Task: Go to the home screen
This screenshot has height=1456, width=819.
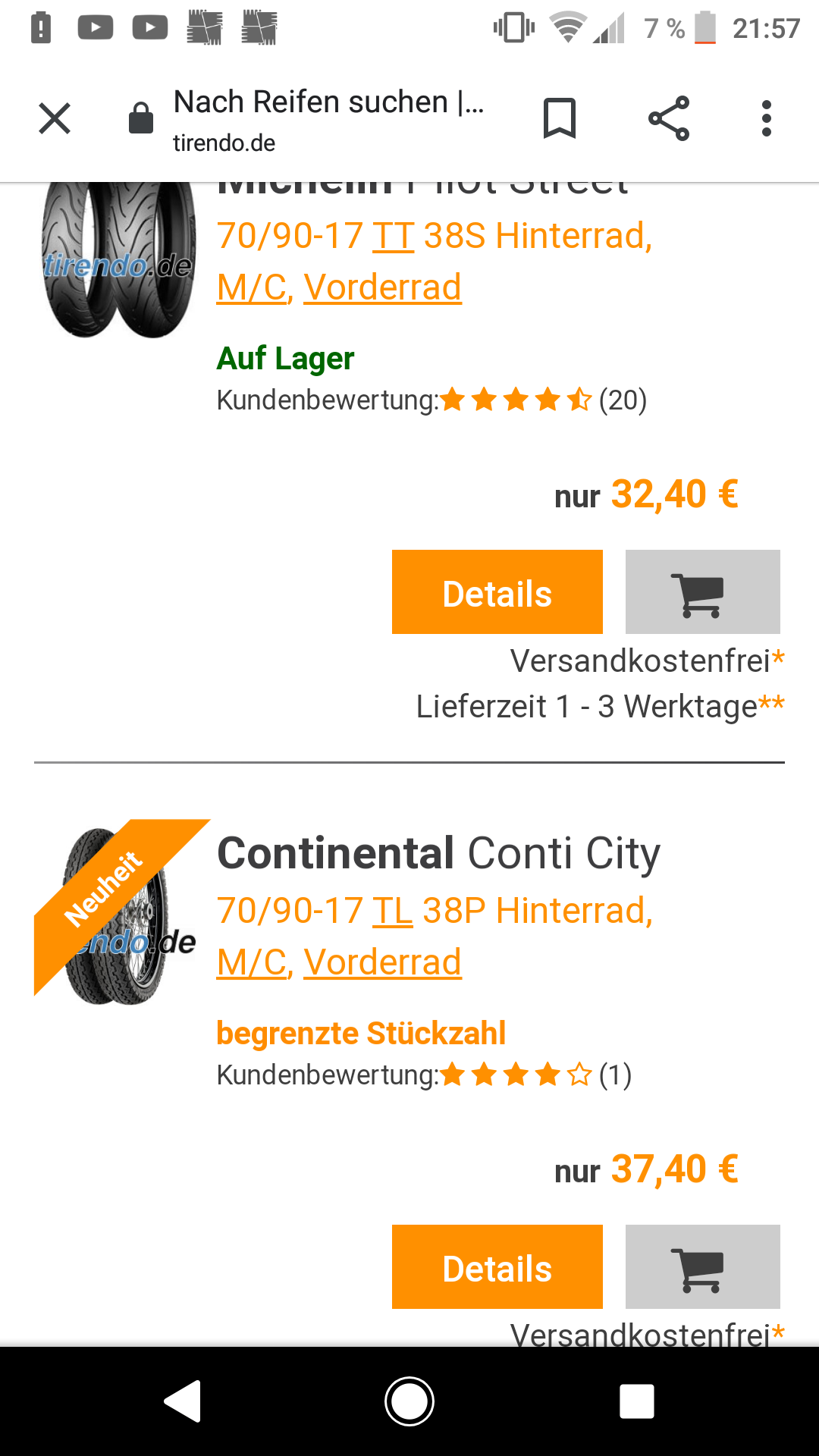Action: 409,1401
